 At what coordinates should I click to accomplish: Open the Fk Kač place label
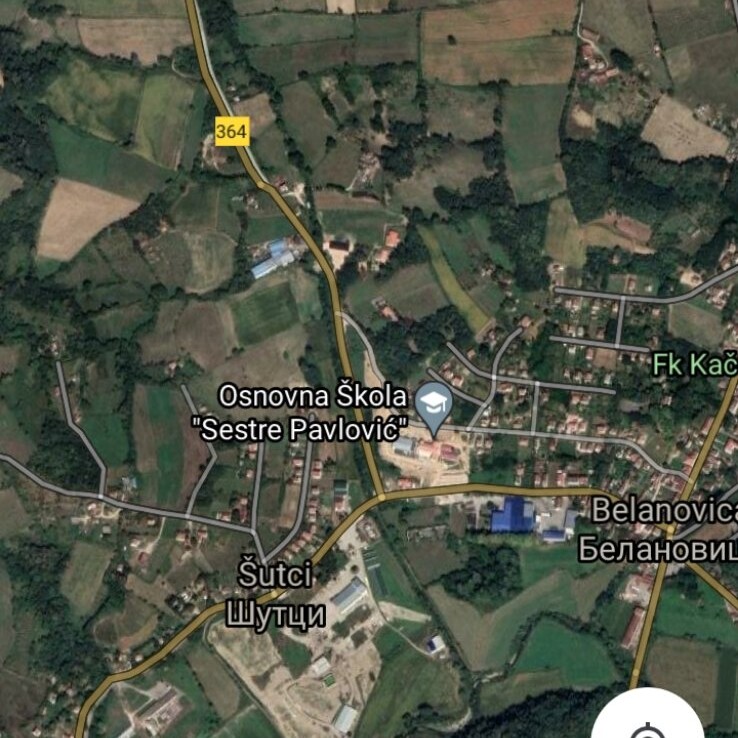[x=694, y=364]
